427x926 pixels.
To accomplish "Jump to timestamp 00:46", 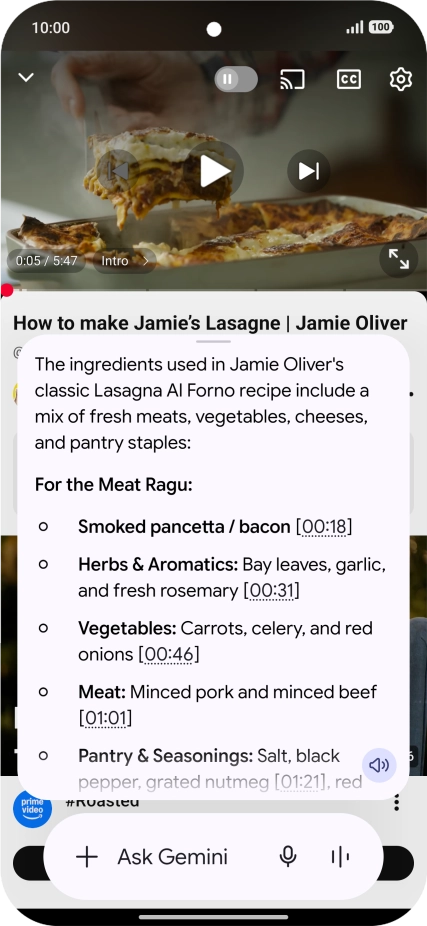I will 168,654.
